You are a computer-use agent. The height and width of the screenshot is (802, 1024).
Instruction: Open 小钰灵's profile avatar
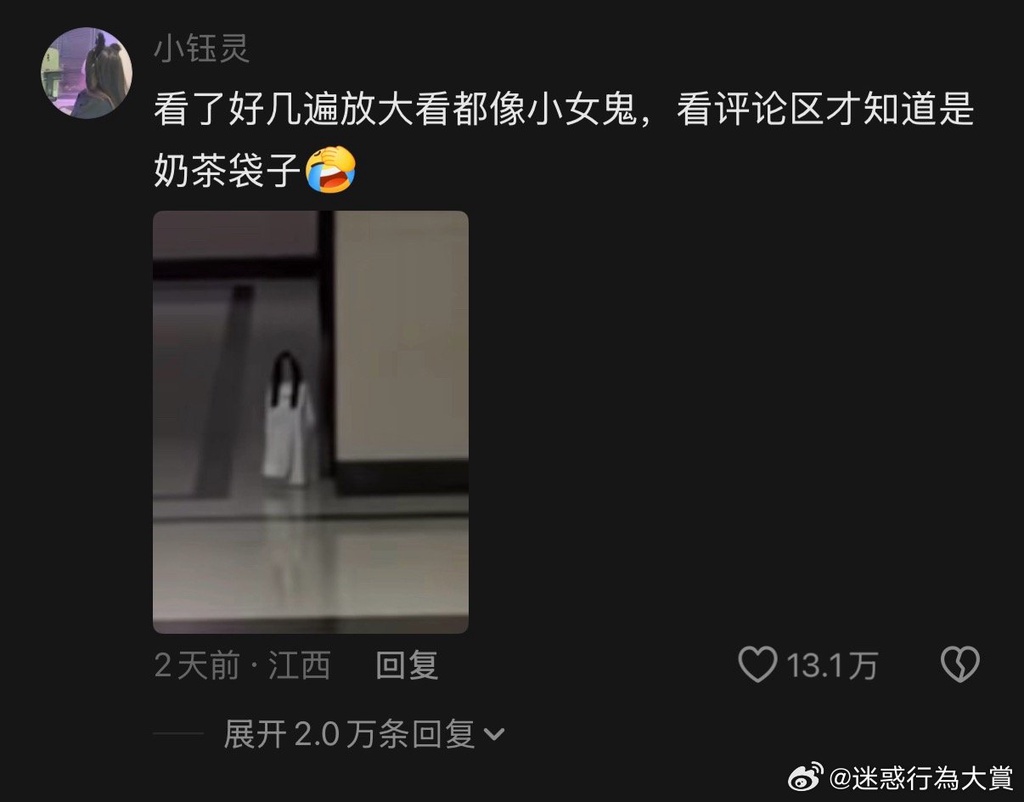click(86, 74)
